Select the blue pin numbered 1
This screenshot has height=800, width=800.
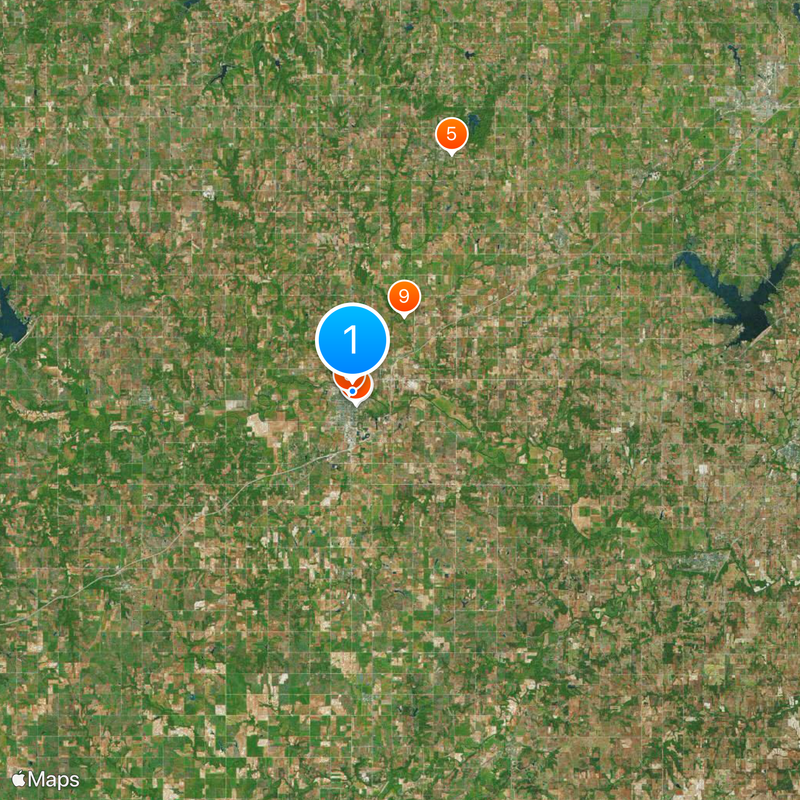click(352, 340)
